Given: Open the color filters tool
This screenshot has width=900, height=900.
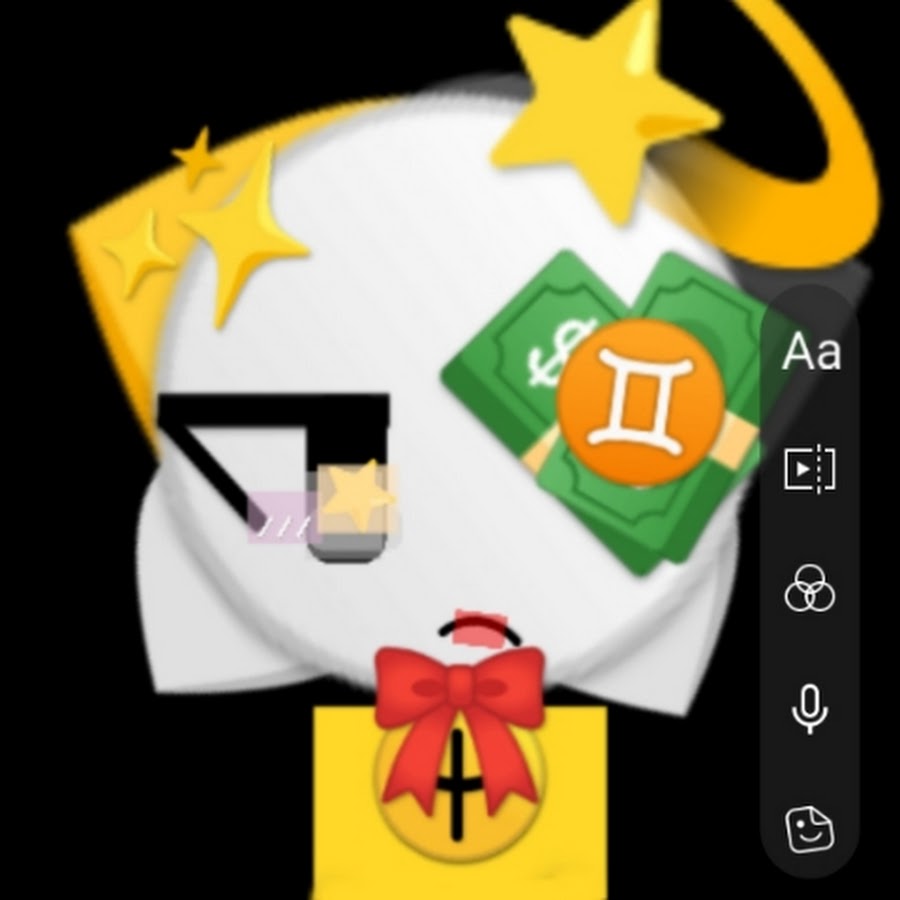Looking at the screenshot, I should [x=810, y=588].
